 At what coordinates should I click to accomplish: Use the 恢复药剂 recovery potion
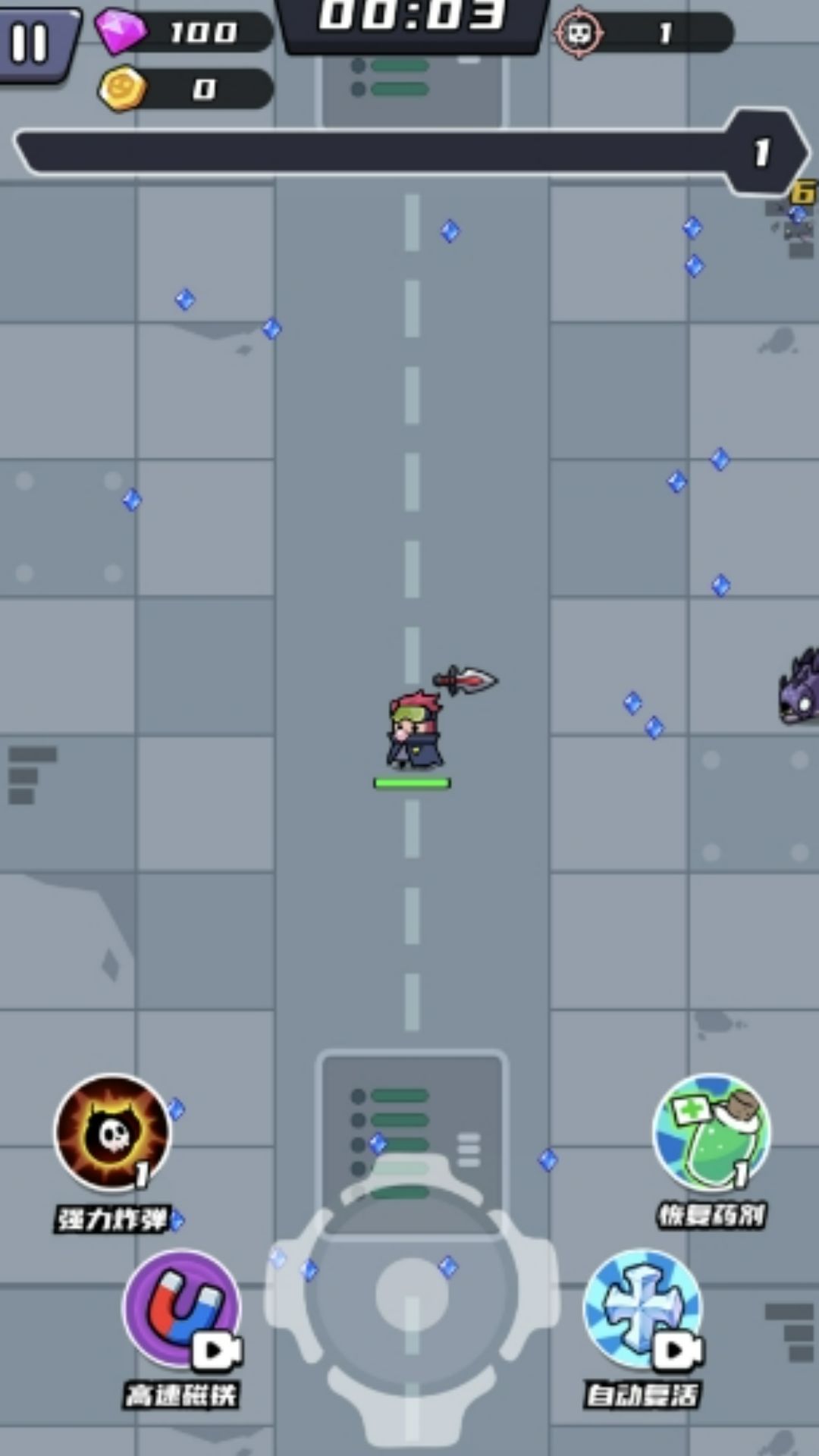coord(711,1131)
